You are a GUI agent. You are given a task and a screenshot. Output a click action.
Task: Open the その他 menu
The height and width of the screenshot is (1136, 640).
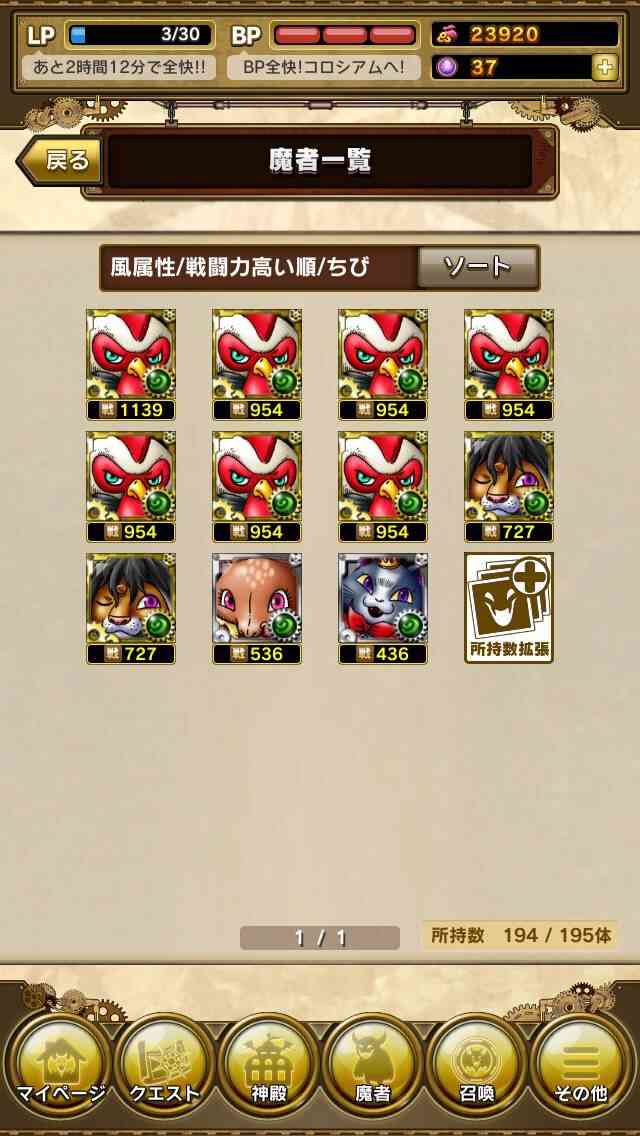click(581, 1064)
